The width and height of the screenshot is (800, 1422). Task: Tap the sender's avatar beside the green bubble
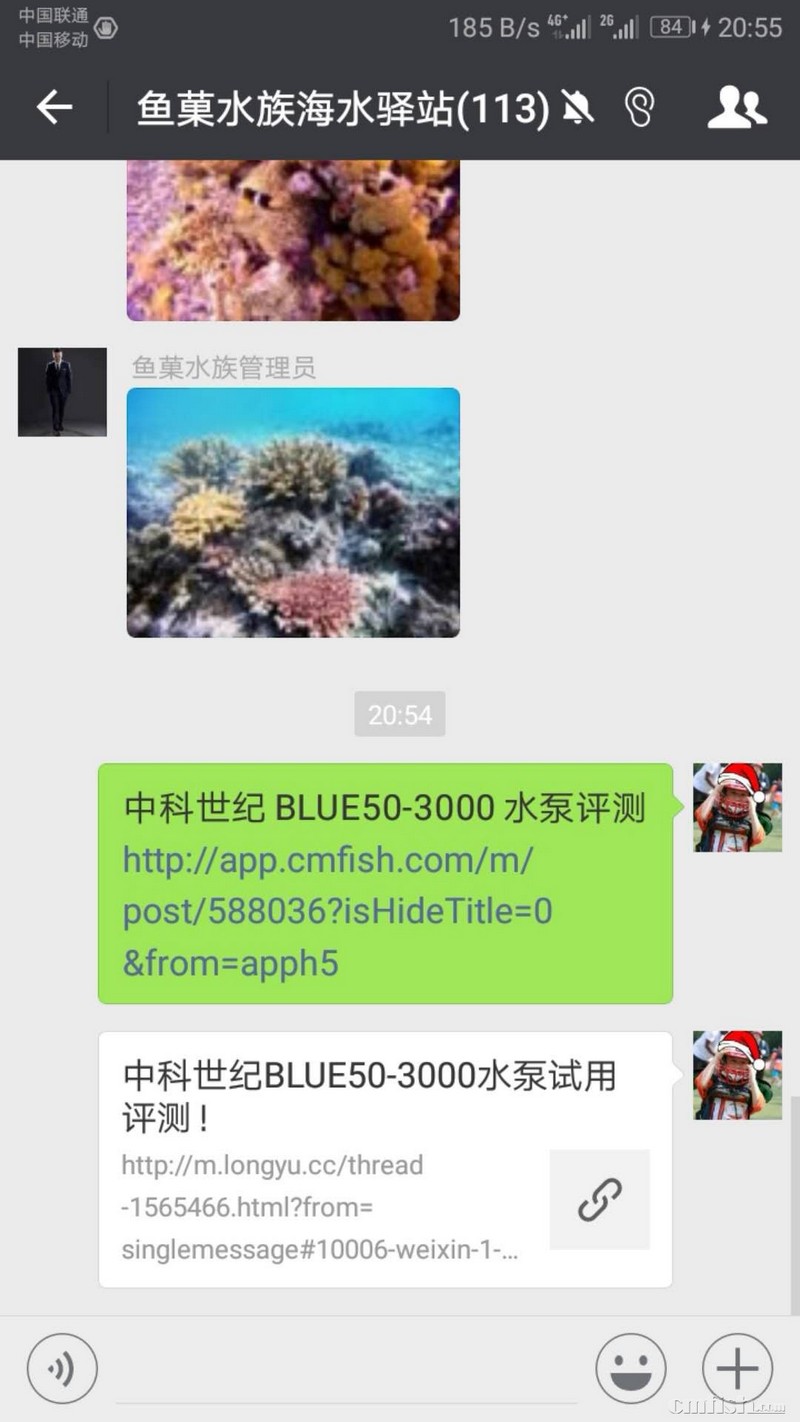point(737,807)
